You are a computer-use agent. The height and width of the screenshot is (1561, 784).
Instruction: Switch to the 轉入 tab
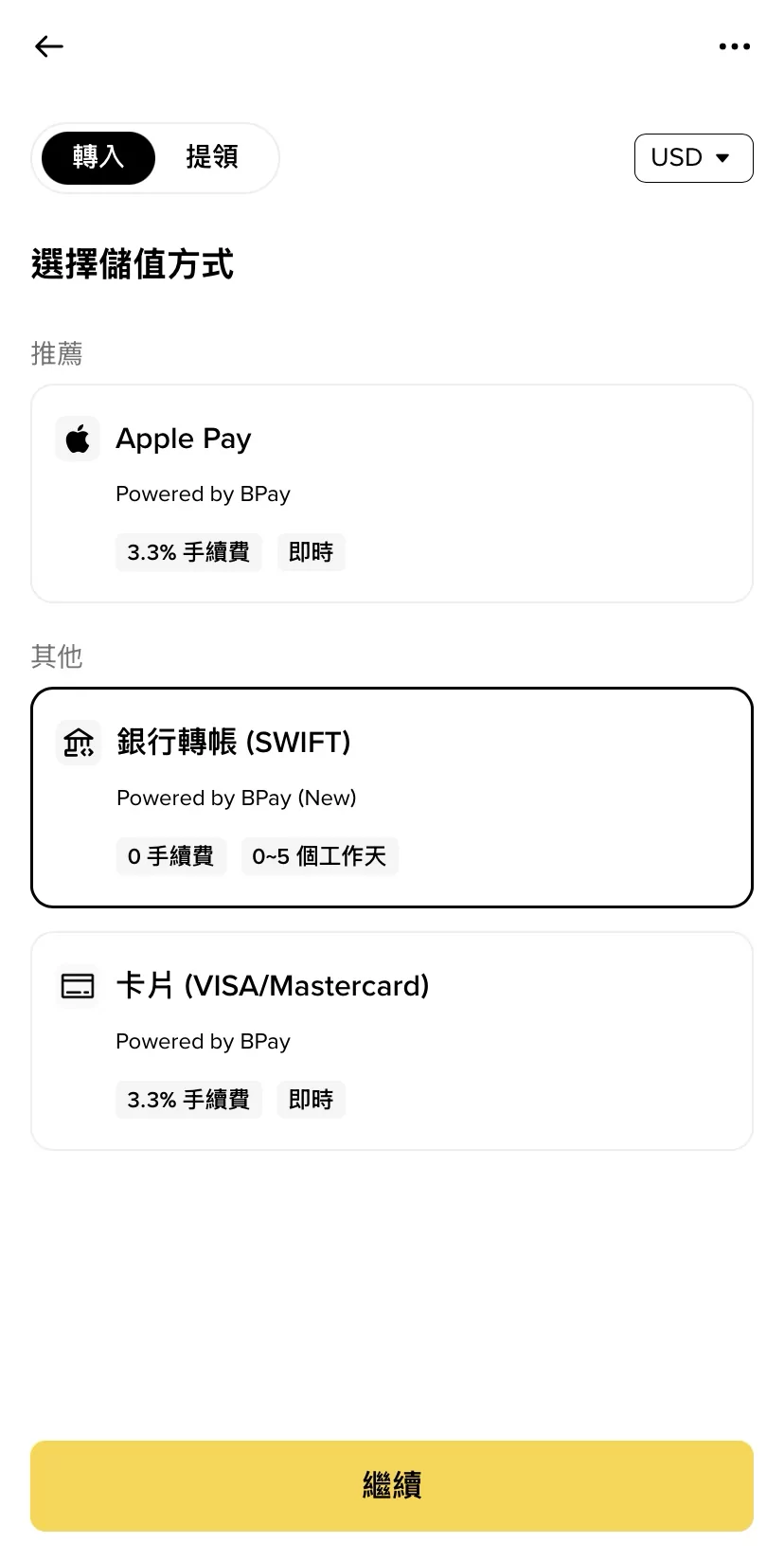tap(98, 157)
